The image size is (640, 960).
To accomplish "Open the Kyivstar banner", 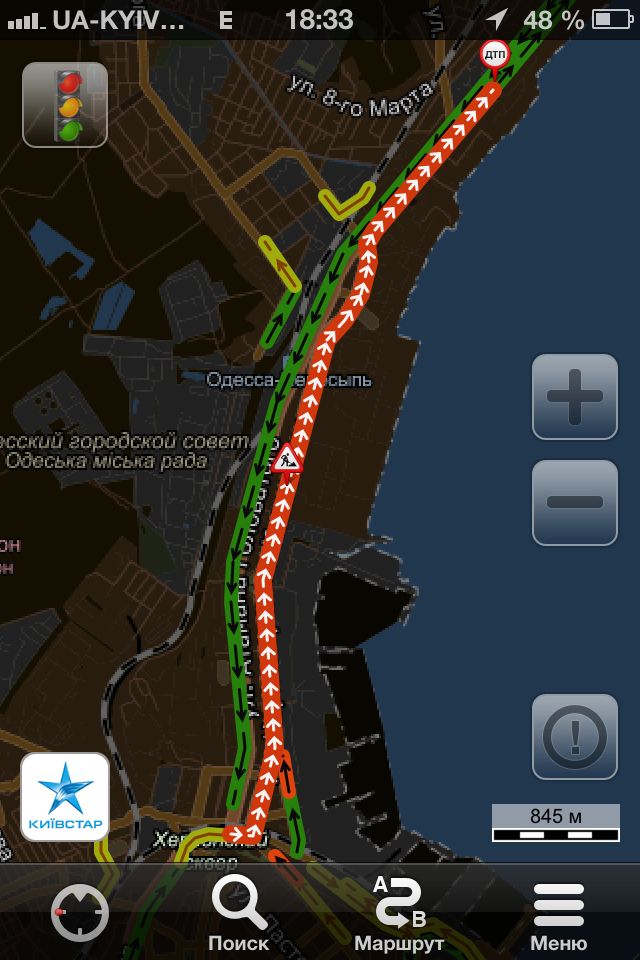I will click(x=65, y=797).
